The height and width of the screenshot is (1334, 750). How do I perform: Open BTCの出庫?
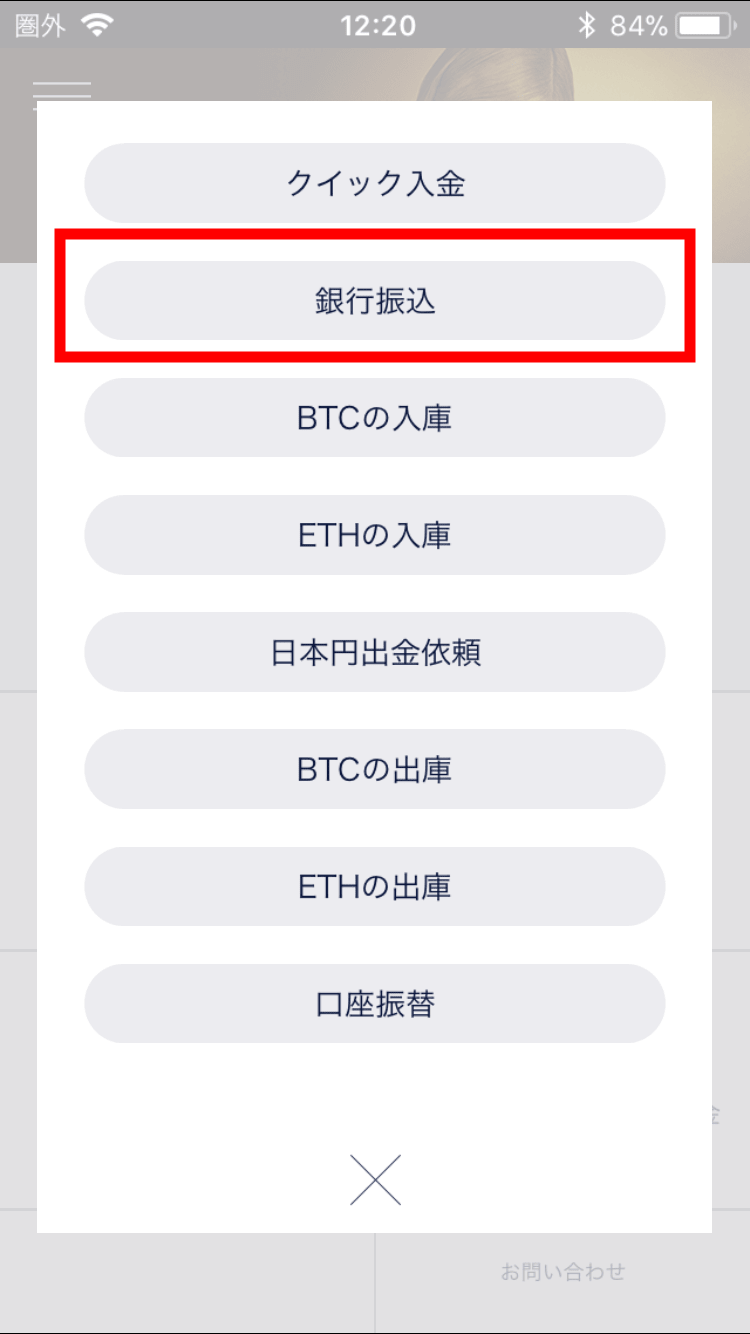(x=375, y=769)
